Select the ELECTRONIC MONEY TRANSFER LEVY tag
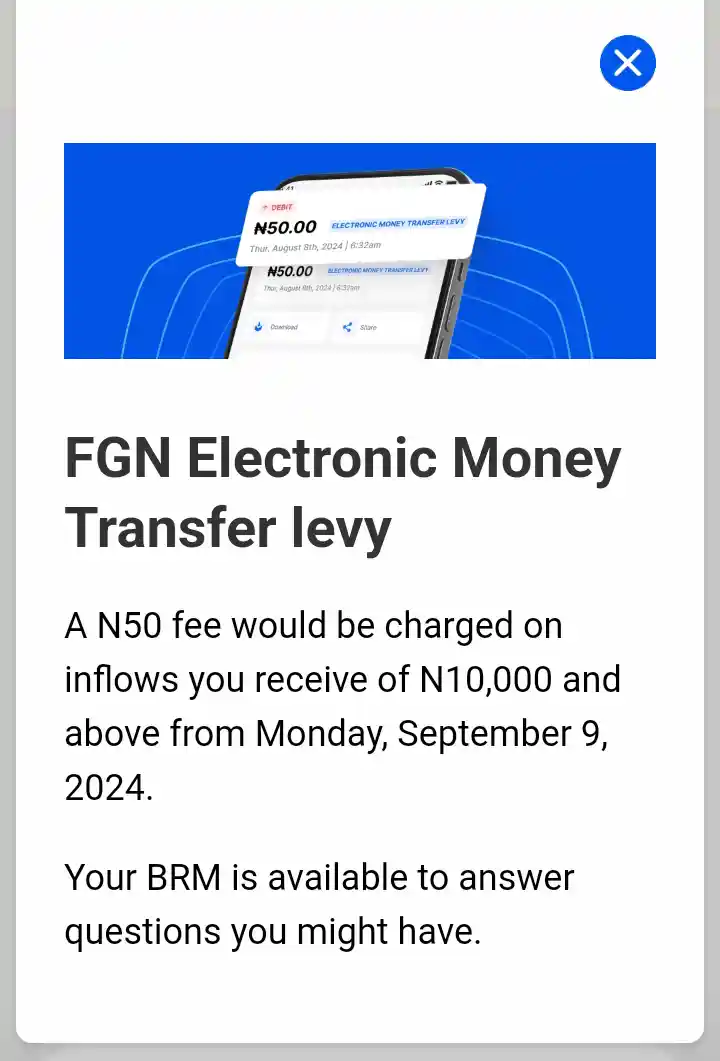Viewport: 720px width, 1061px height. click(x=399, y=223)
